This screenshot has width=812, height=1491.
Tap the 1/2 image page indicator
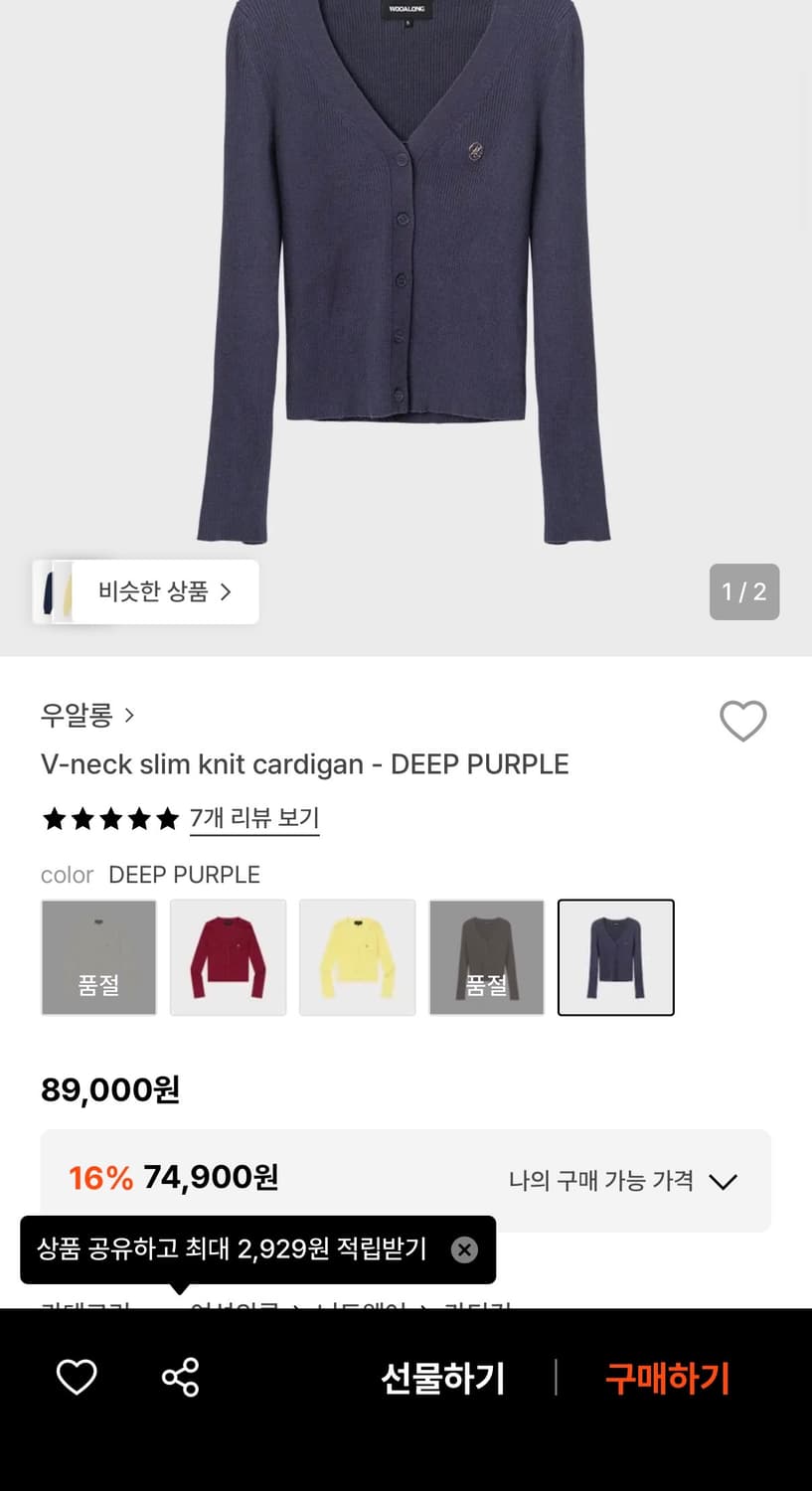pos(743,591)
